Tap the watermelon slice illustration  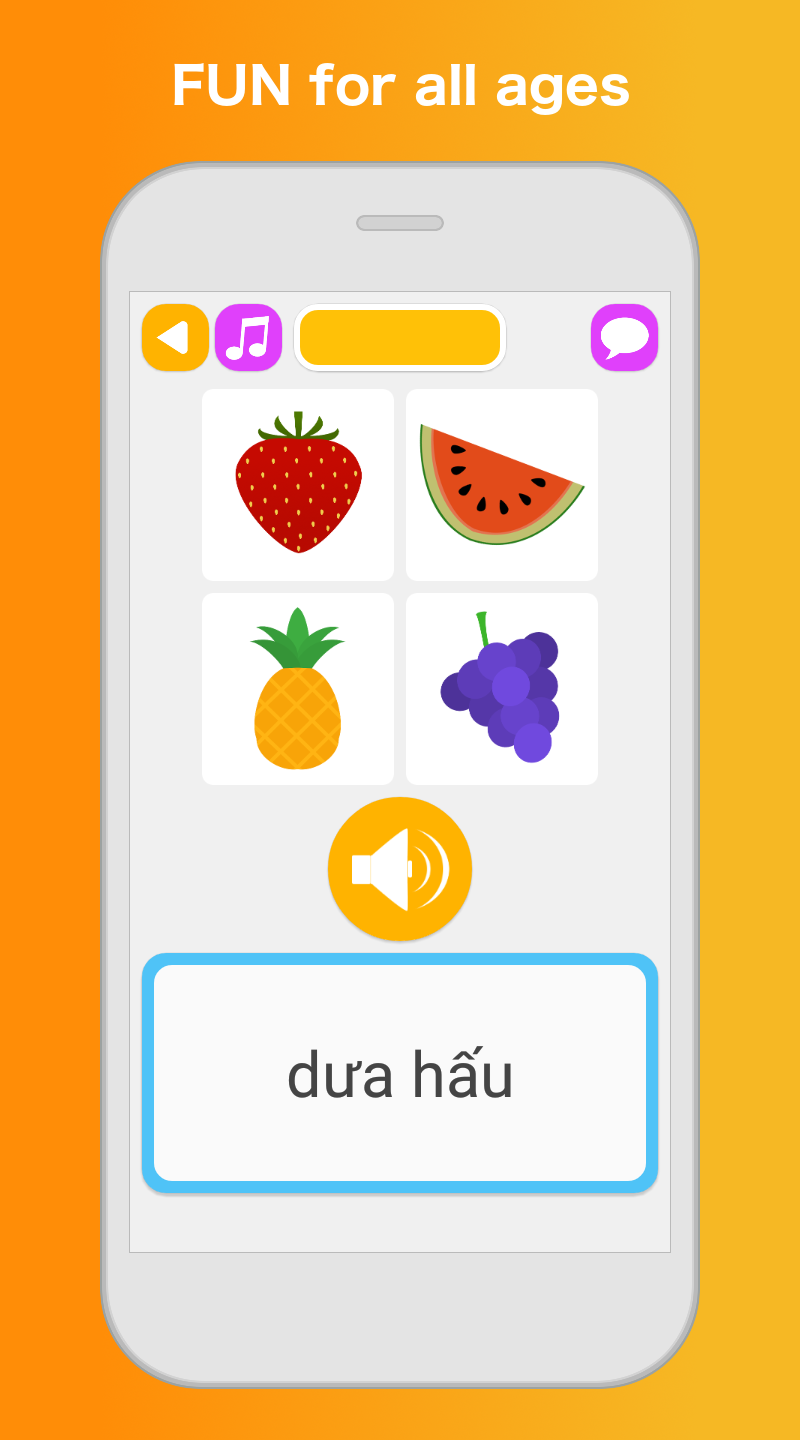pyautogui.click(x=501, y=484)
